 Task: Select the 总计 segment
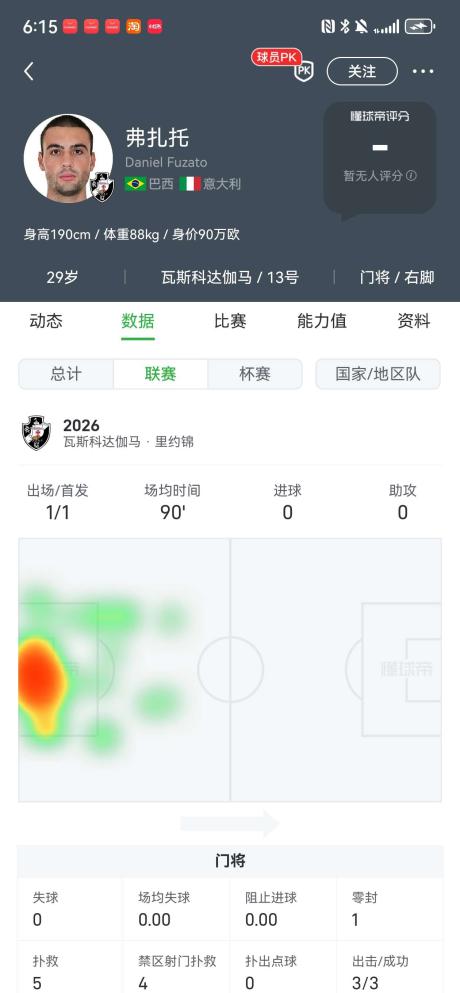[x=66, y=374]
